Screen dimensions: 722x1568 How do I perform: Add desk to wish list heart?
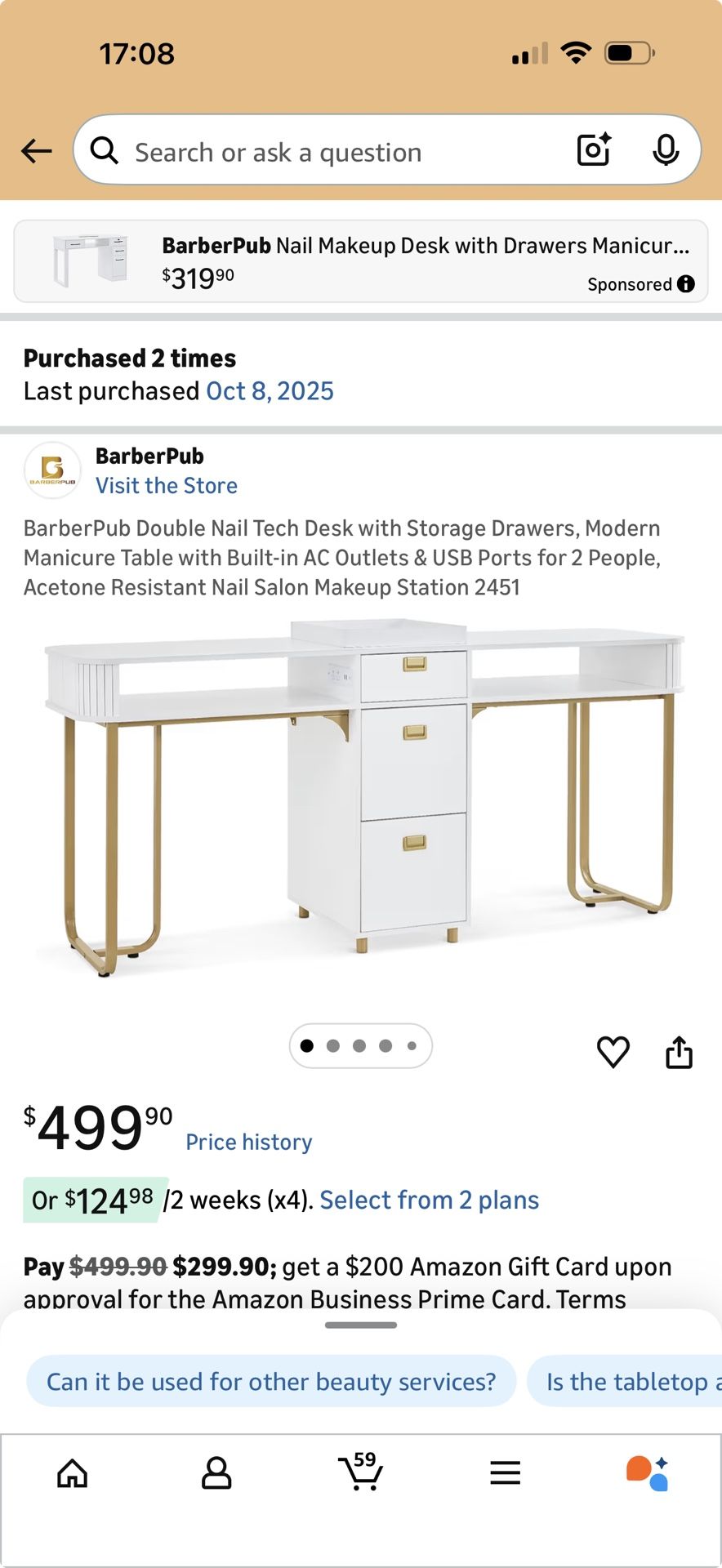click(613, 1052)
